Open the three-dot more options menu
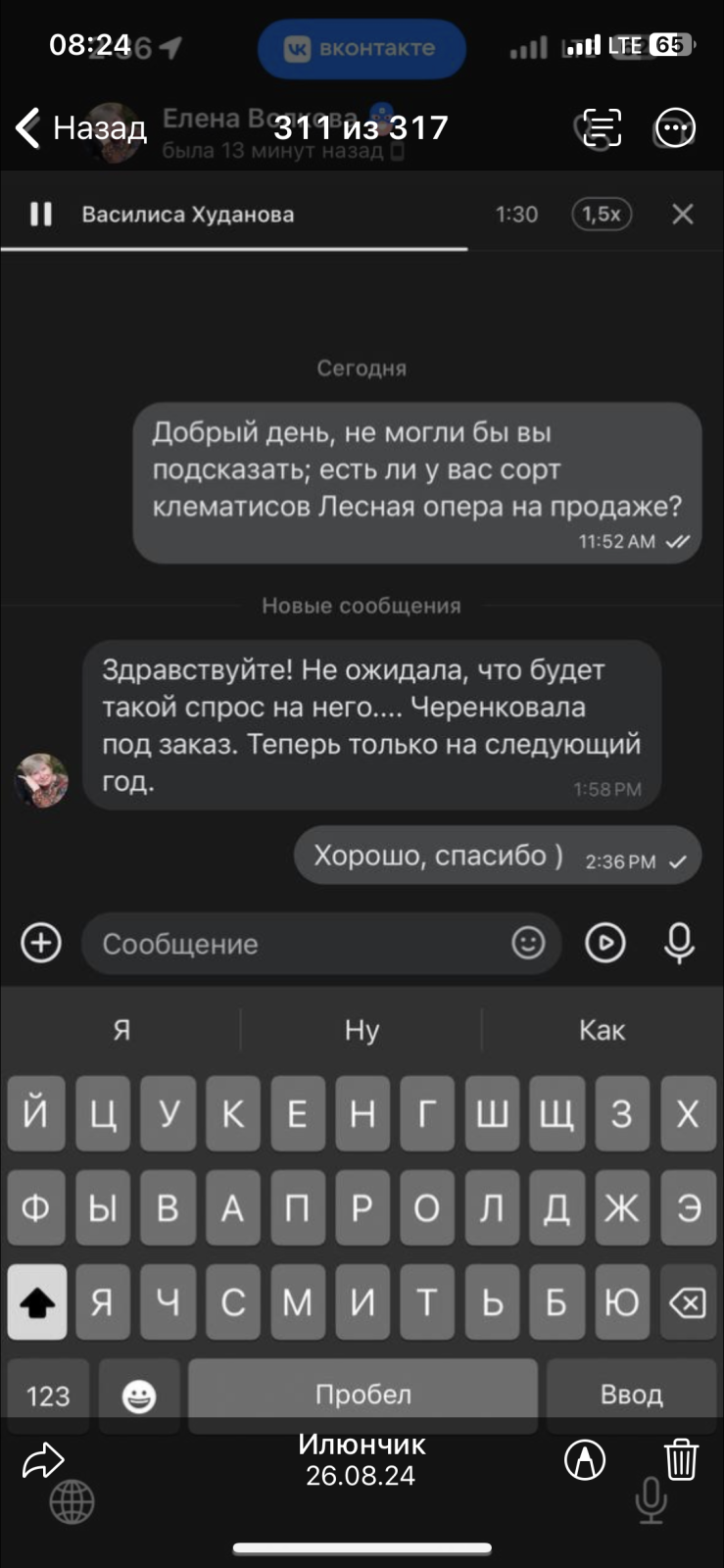The width and height of the screenshot is (724, 1568). click(x=675, y=127)
